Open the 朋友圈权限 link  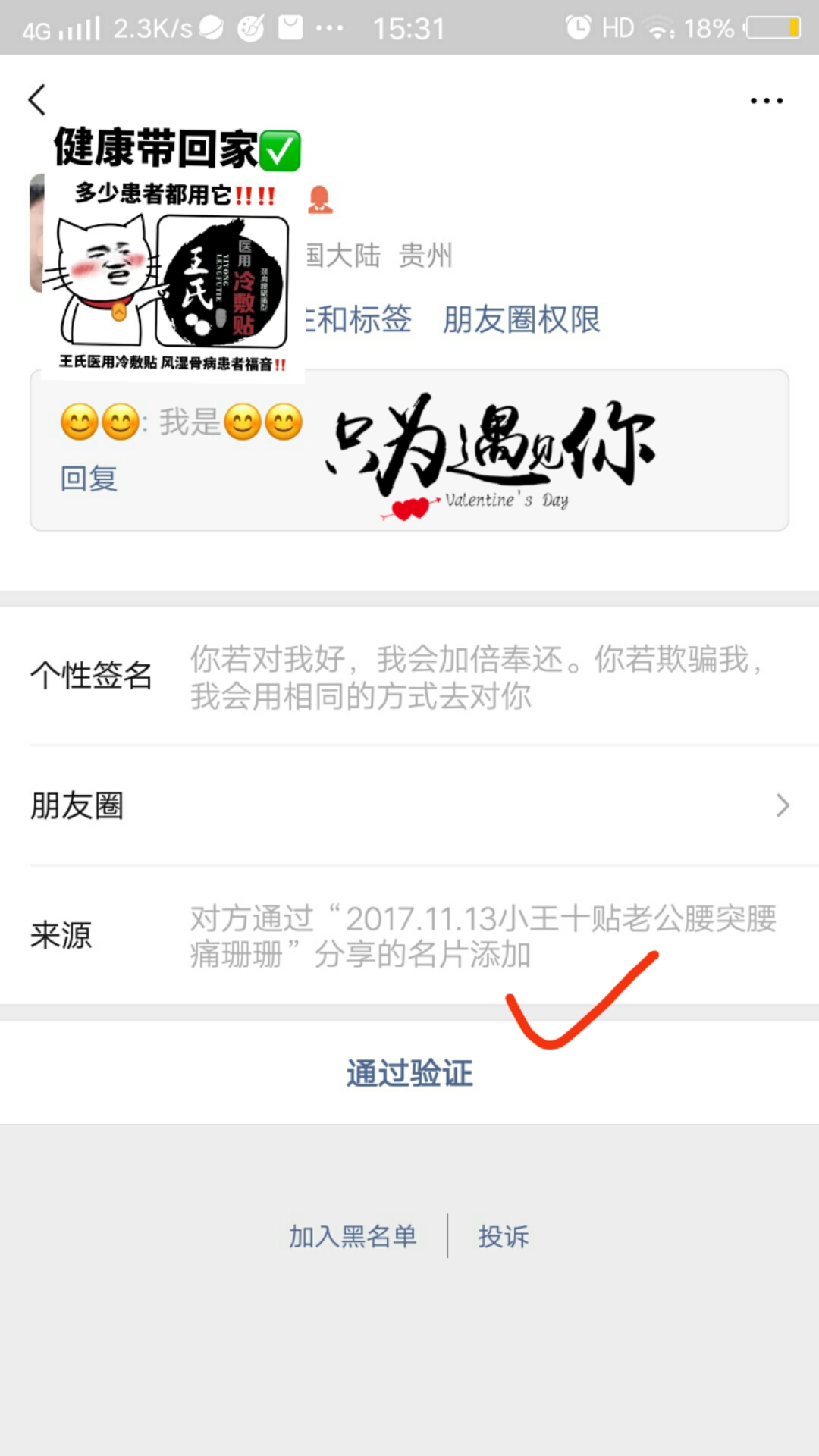(522, 319)
